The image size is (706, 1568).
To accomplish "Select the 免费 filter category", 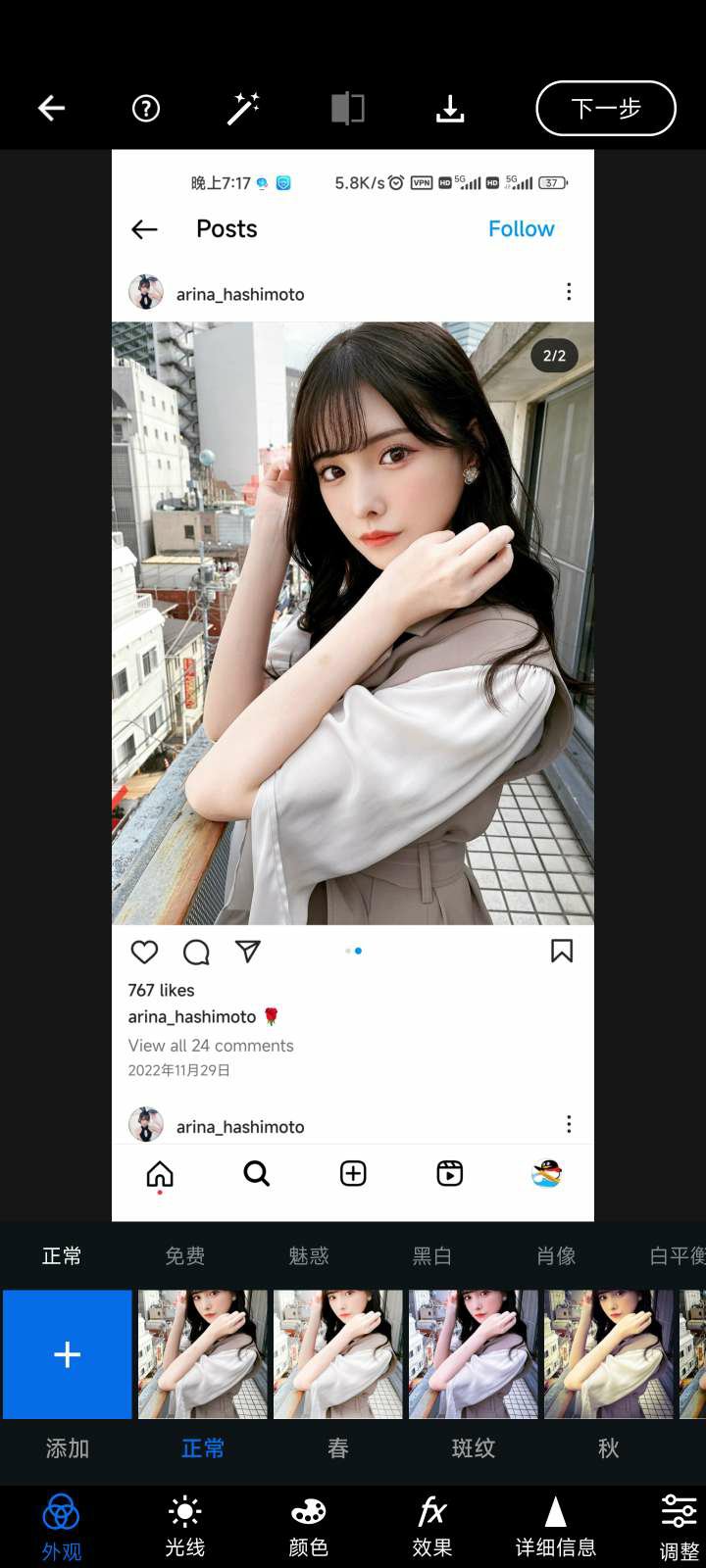I will point(184,1255).
